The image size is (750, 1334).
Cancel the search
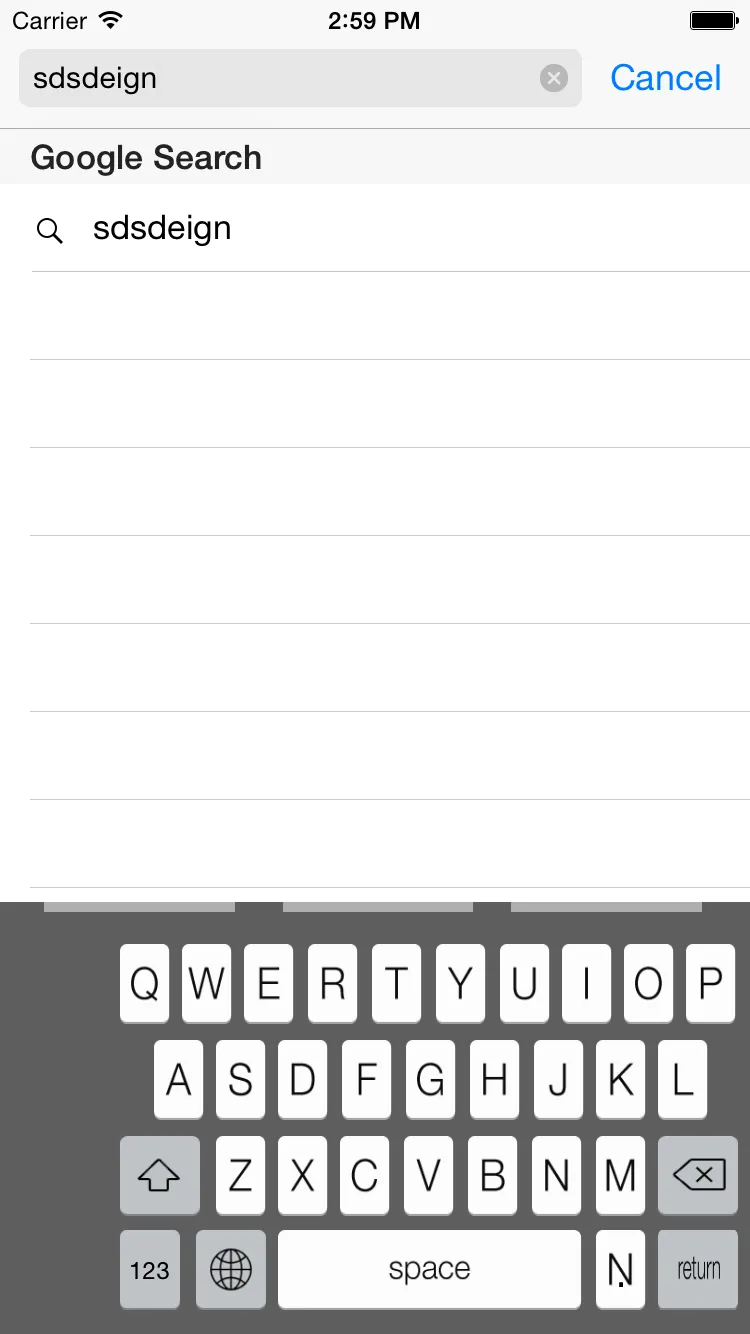pyautogui.click(x=665, y=78)
